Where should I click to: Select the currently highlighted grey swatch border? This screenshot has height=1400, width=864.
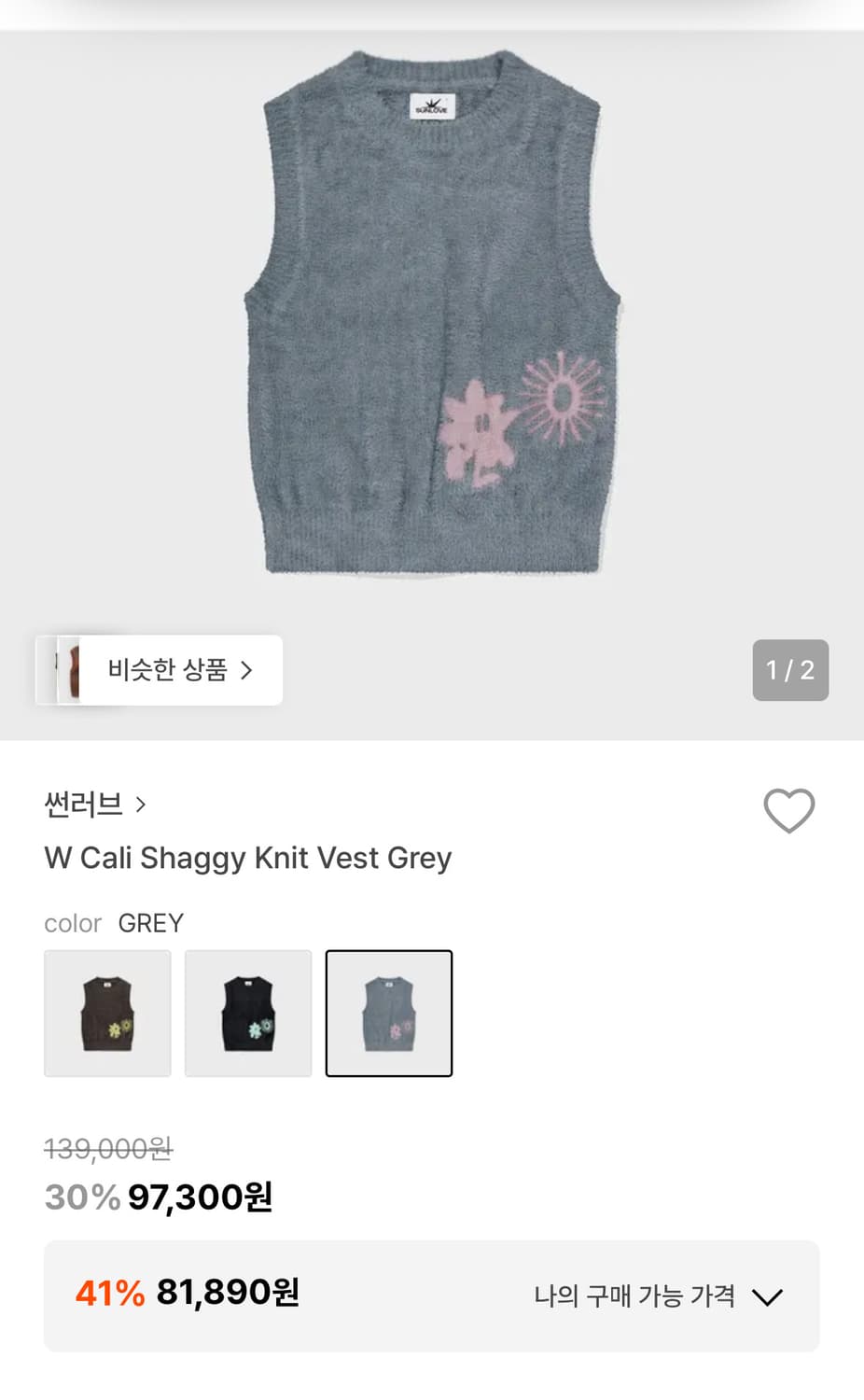coord(388,1013)
